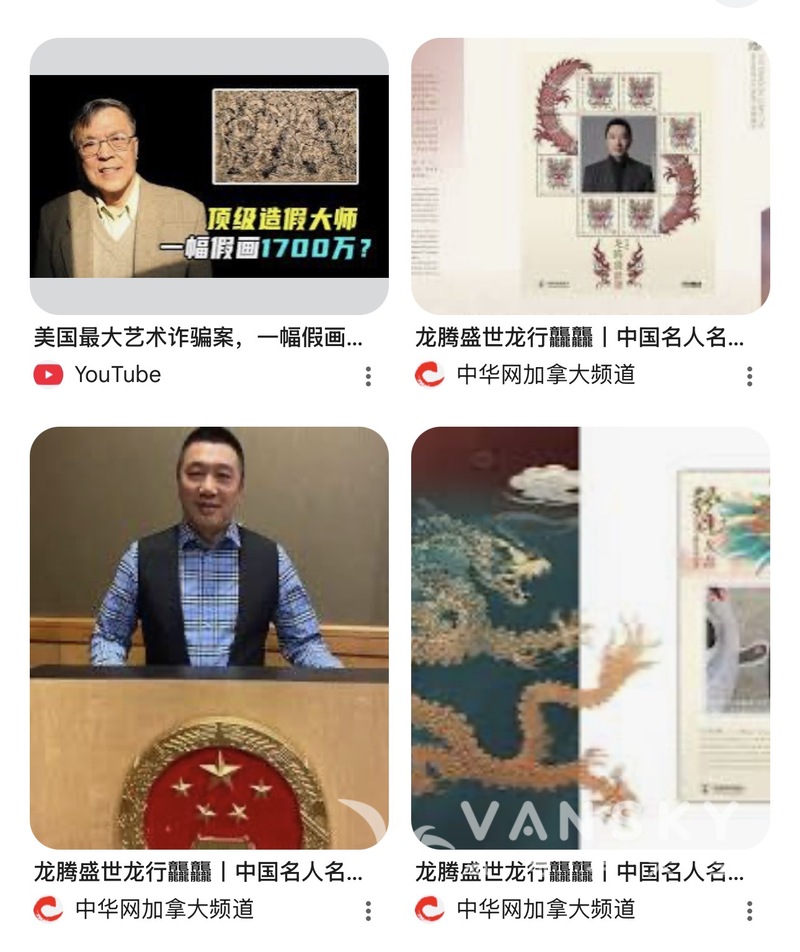Show more options for the stamp sheet result

tap(749, 376)
